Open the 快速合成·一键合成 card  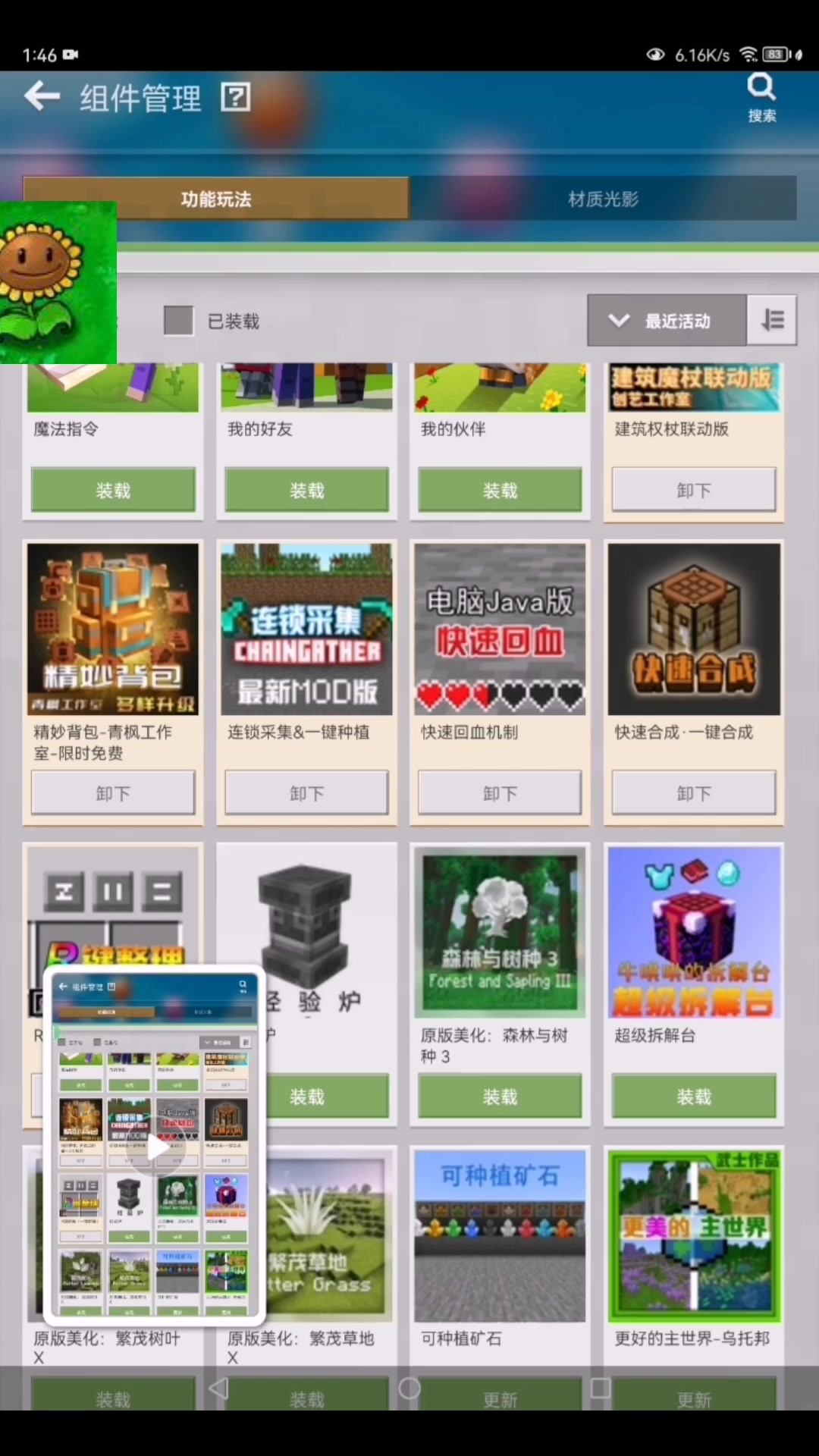click(693, 629)
